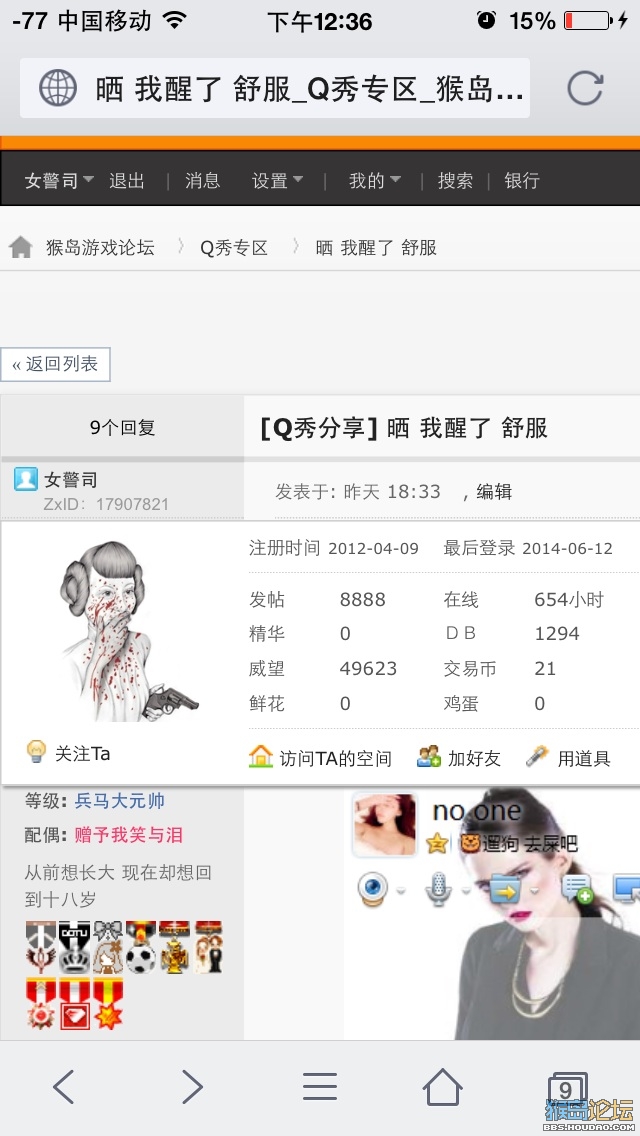The width and height of the screenshot is (640, 1136).
Task: Open spouse profile 赠予我笑与泪
Action: point(128,835)
